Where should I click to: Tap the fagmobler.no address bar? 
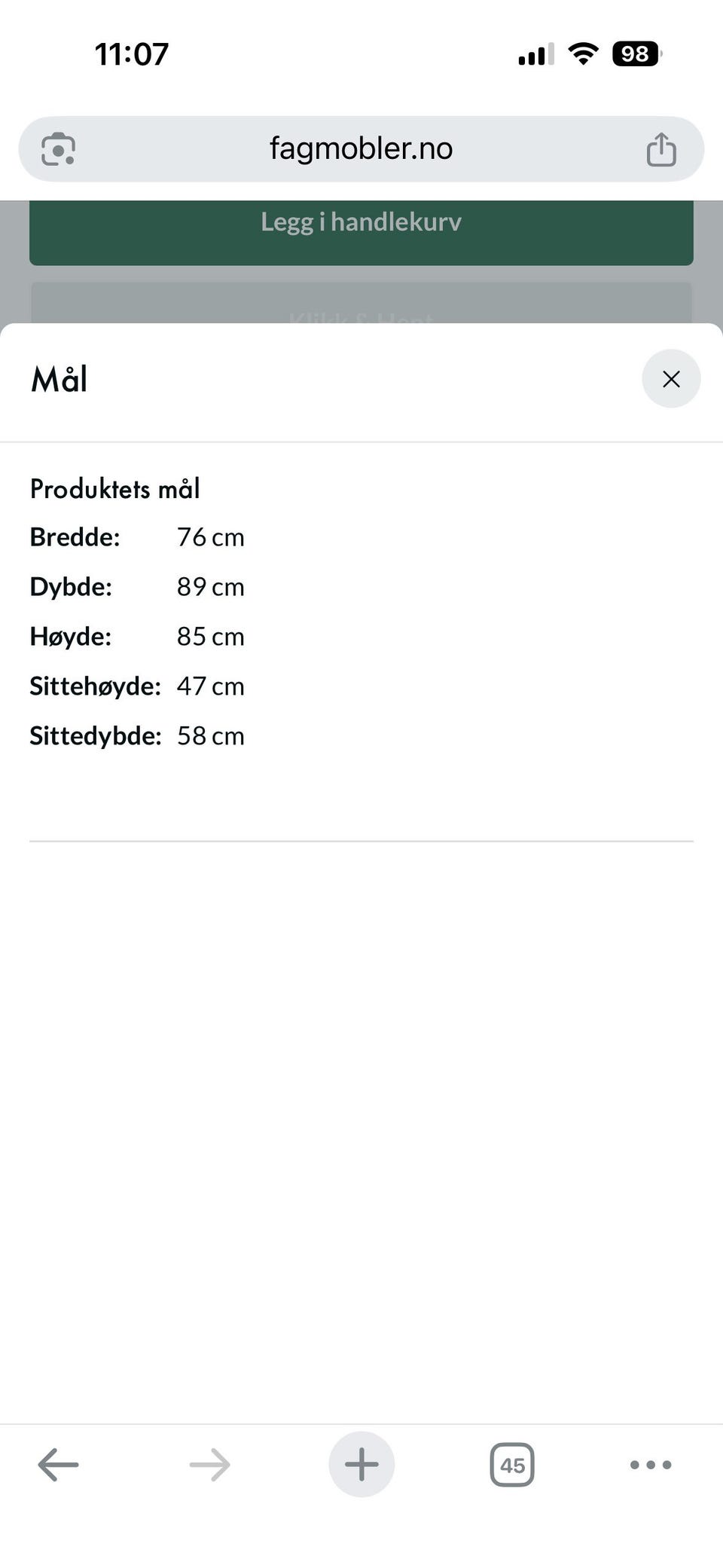click(361, 148)
